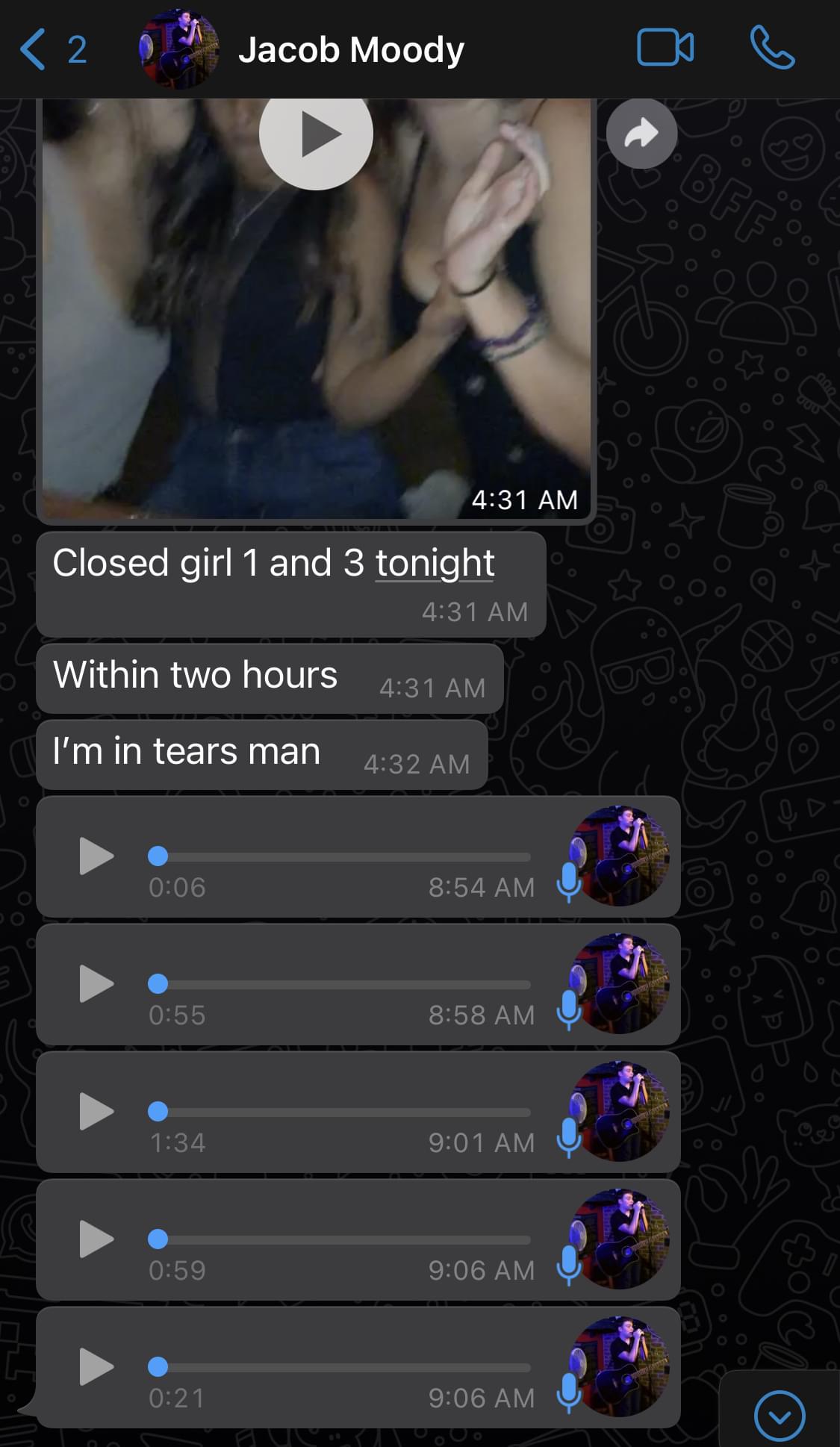Screen dimensions: 840x1447
Task: Jump to the latest message
Action: pos(779,1416)
